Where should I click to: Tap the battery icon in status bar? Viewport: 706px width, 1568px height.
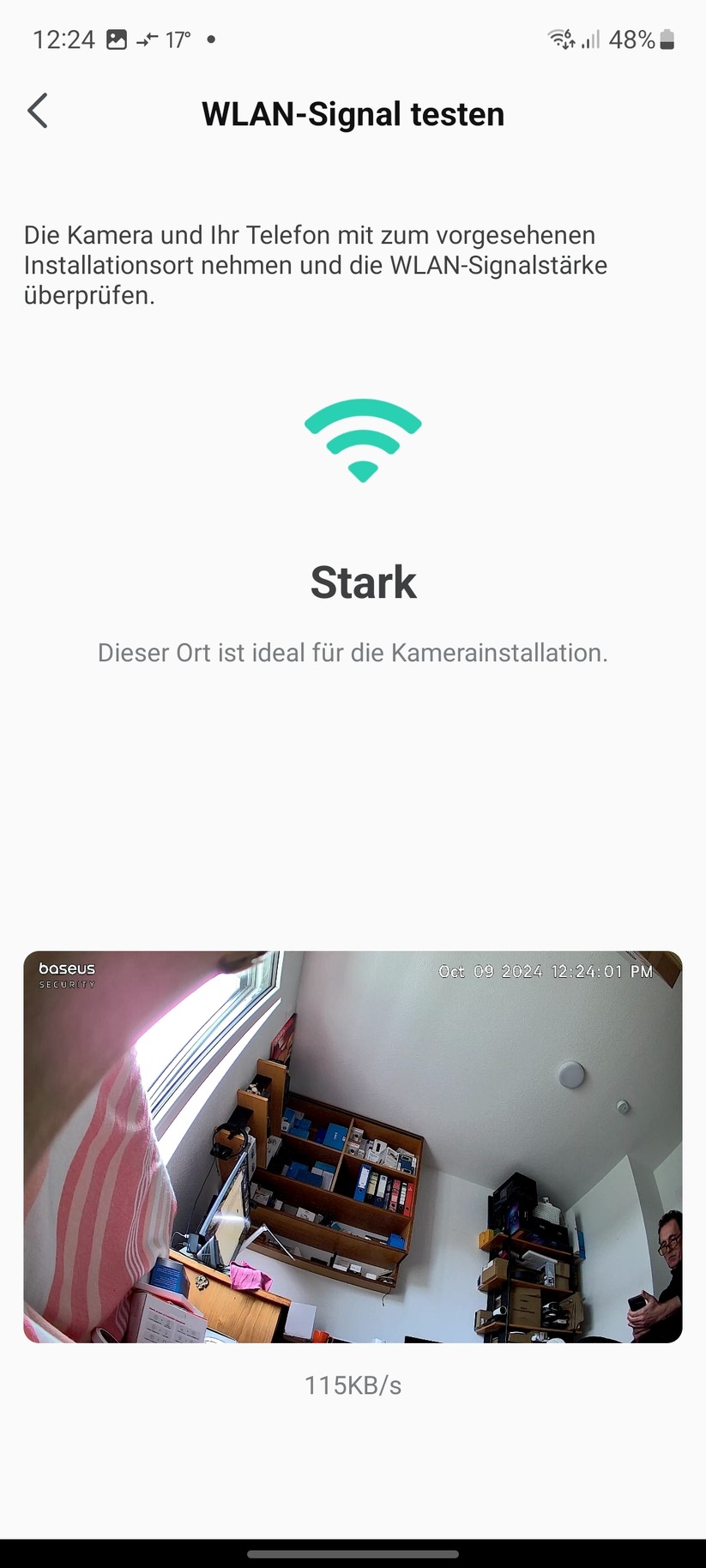click(665, 39)
